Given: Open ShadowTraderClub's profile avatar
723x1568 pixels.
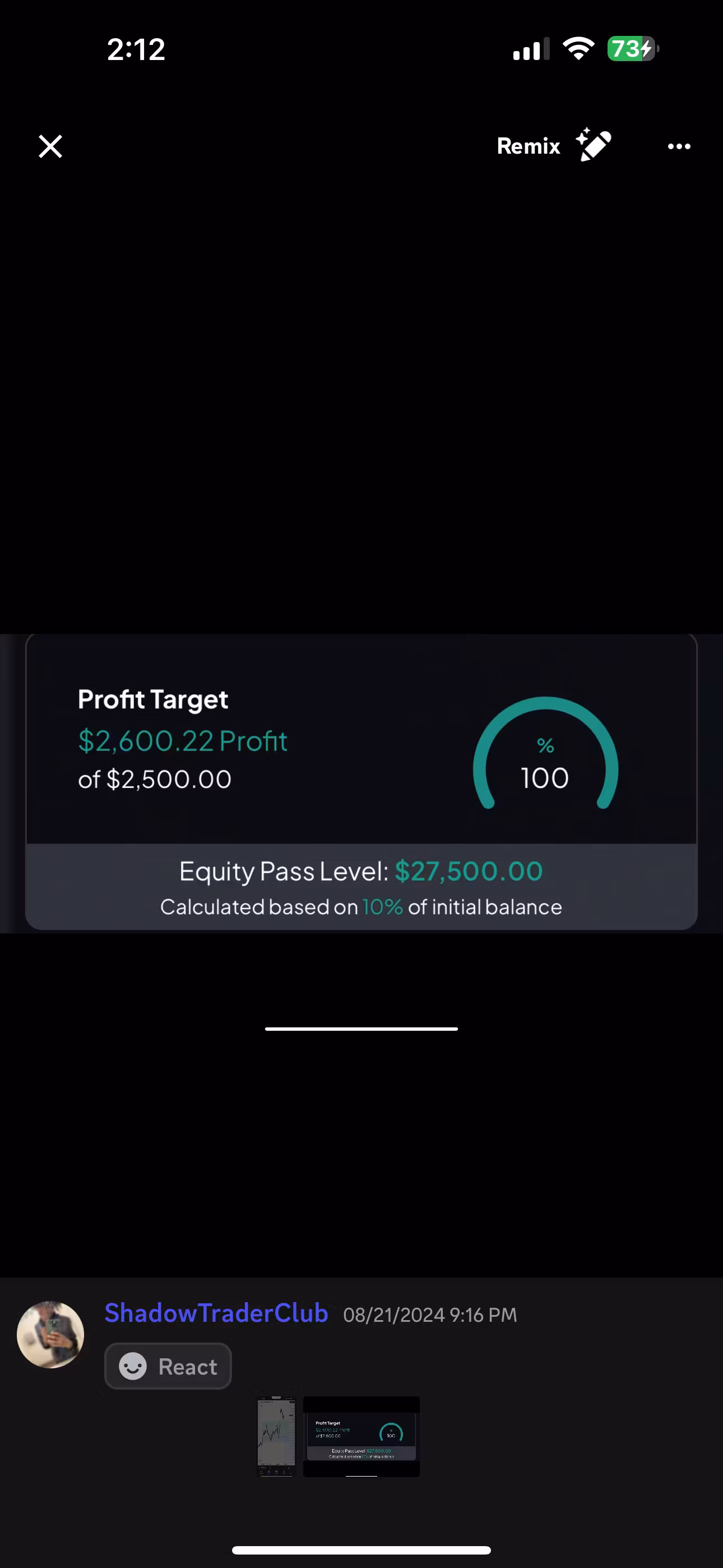Looking at the screenshot, I should pyautogui.click(x=50, y=1334).
